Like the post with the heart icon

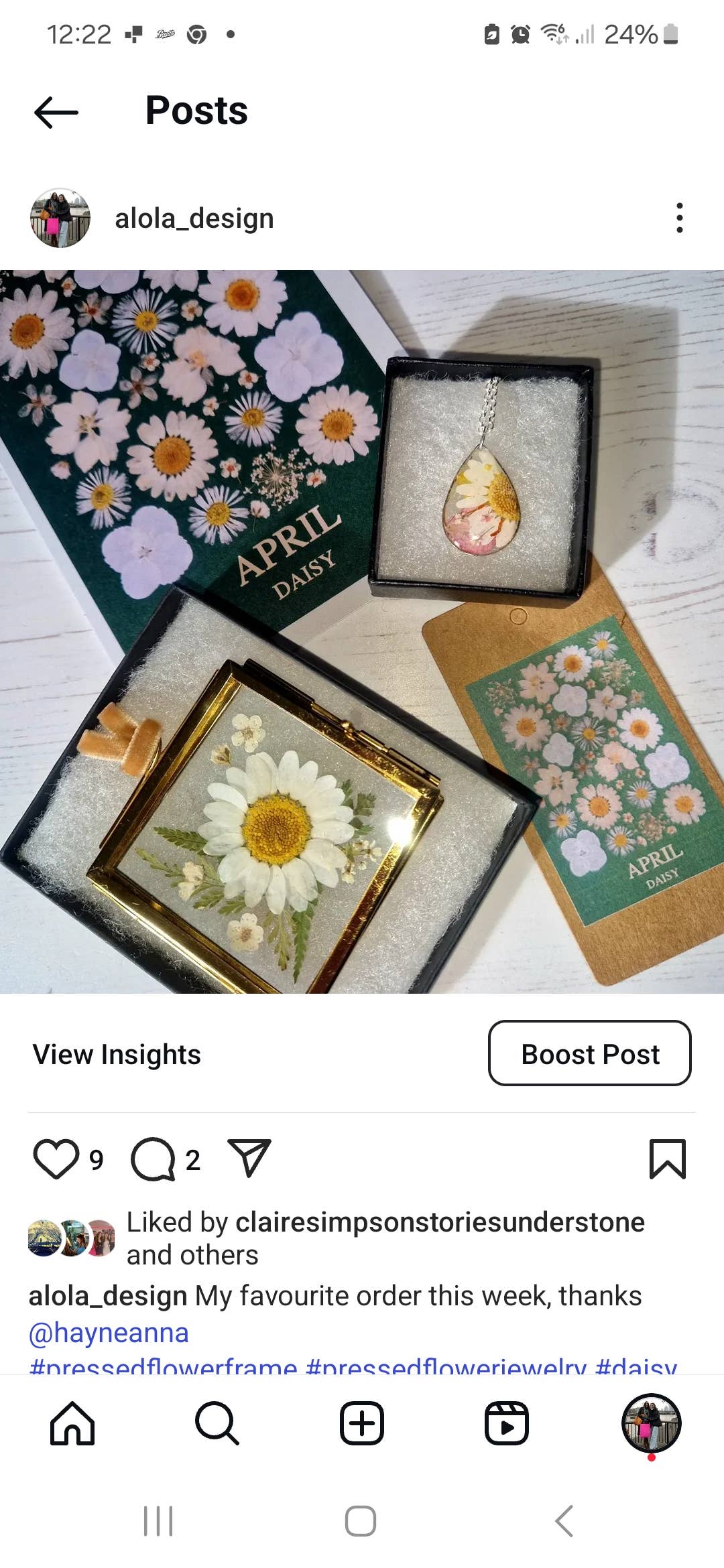coord(56,1159)
